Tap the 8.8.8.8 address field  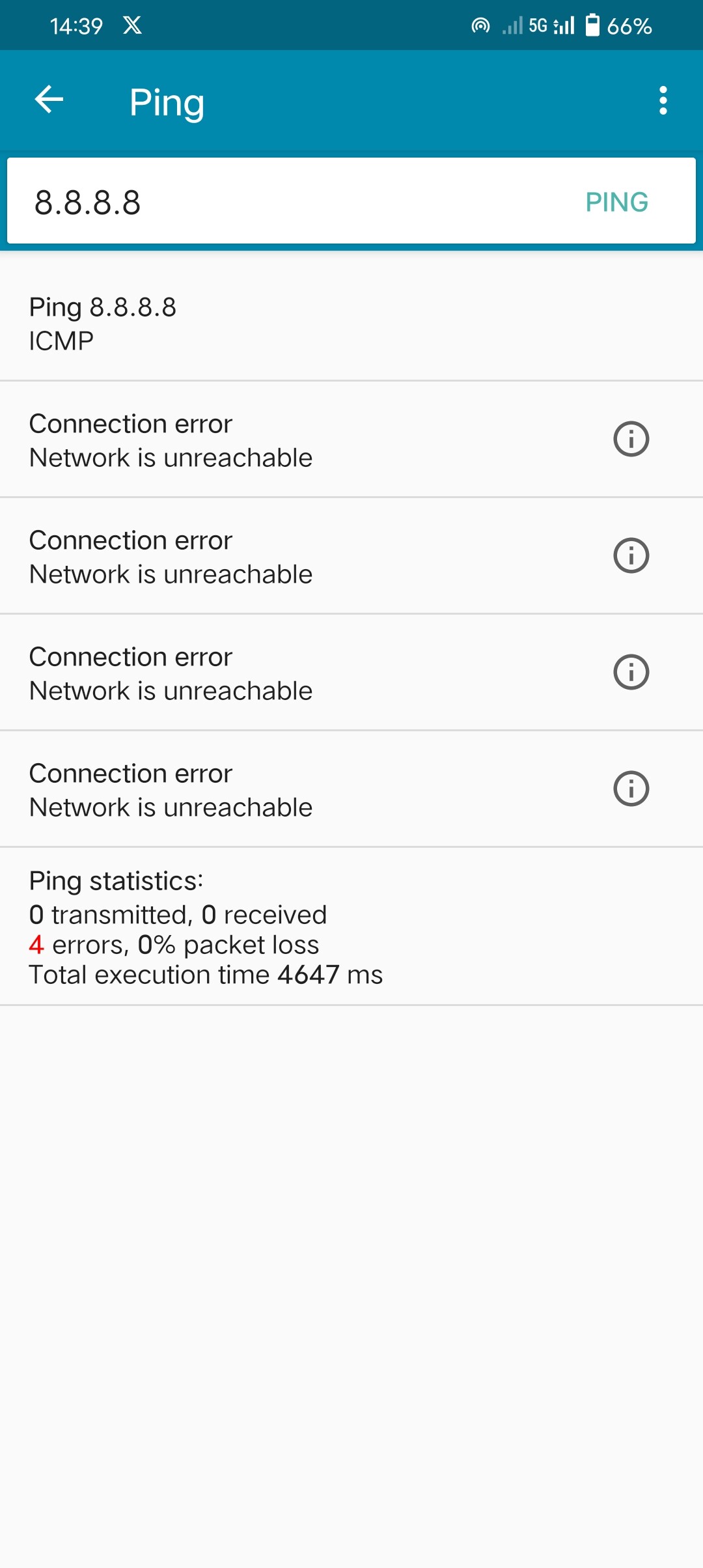pyautogui.click(x=286, y=202)
